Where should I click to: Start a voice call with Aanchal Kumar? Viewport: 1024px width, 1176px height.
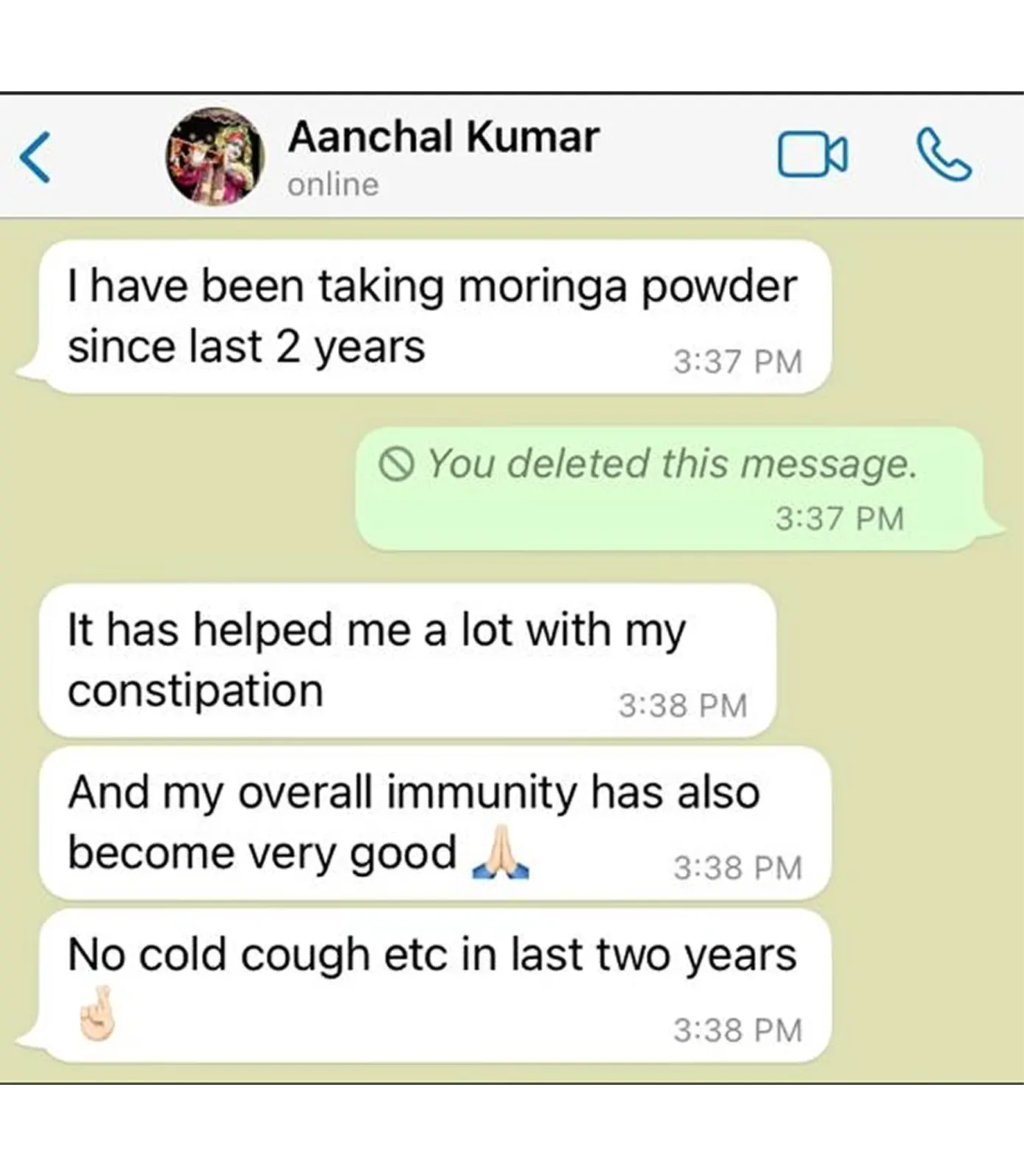point(944,155)
